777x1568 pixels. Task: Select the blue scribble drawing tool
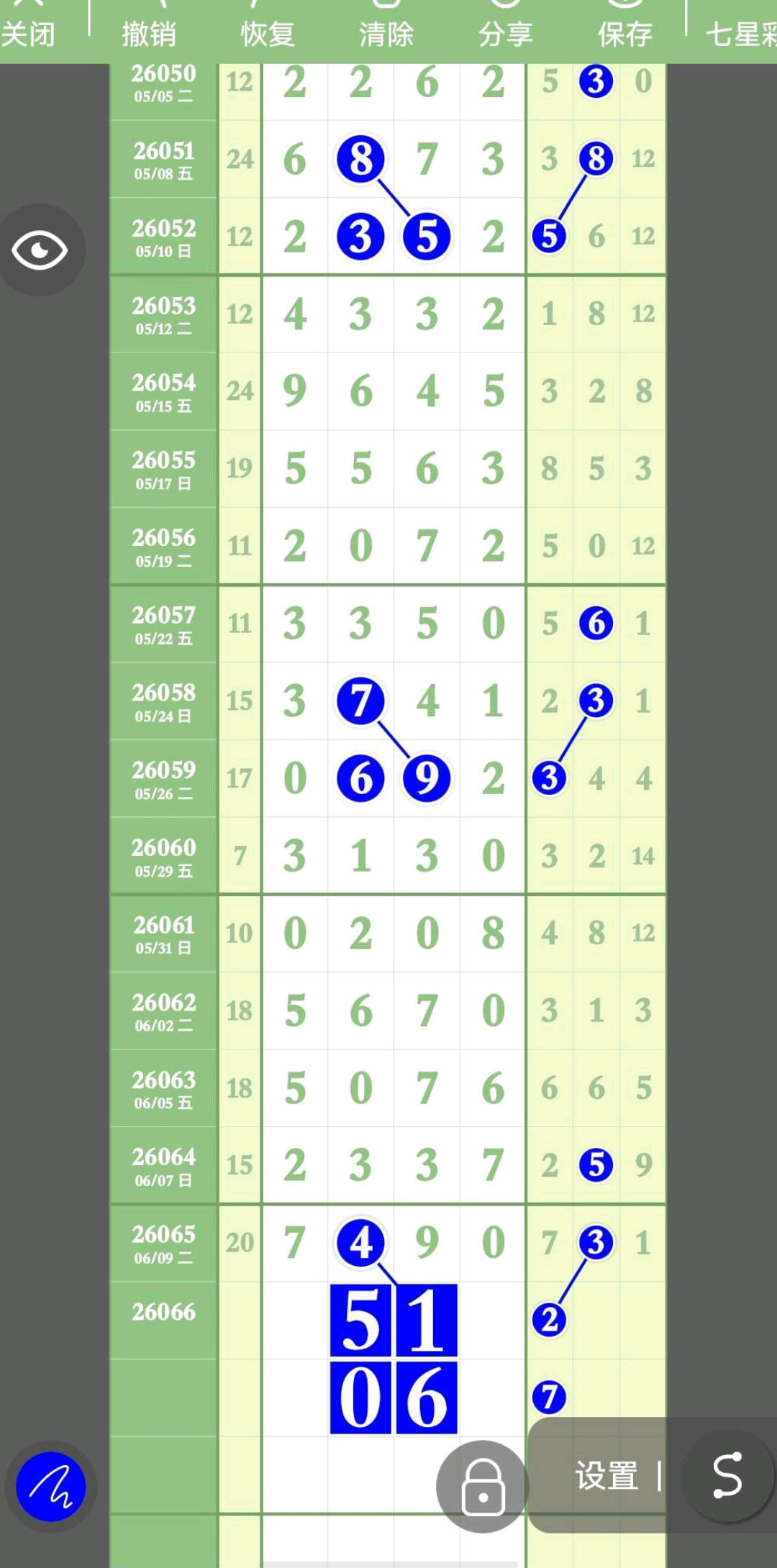coord(50,1486)
